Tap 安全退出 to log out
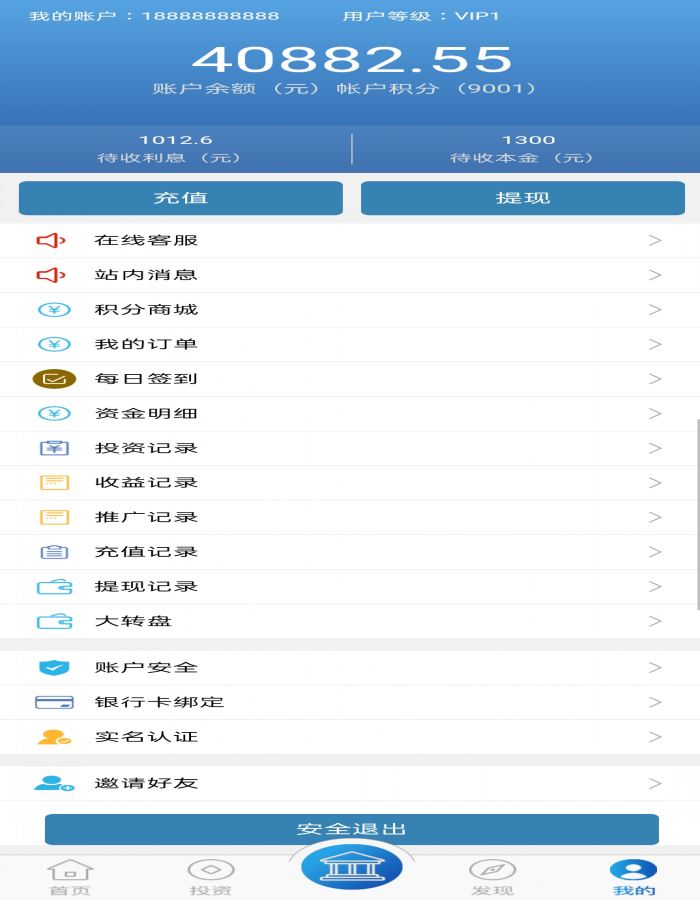The height and width of the screenshot is (900, 700). point(351,829)
